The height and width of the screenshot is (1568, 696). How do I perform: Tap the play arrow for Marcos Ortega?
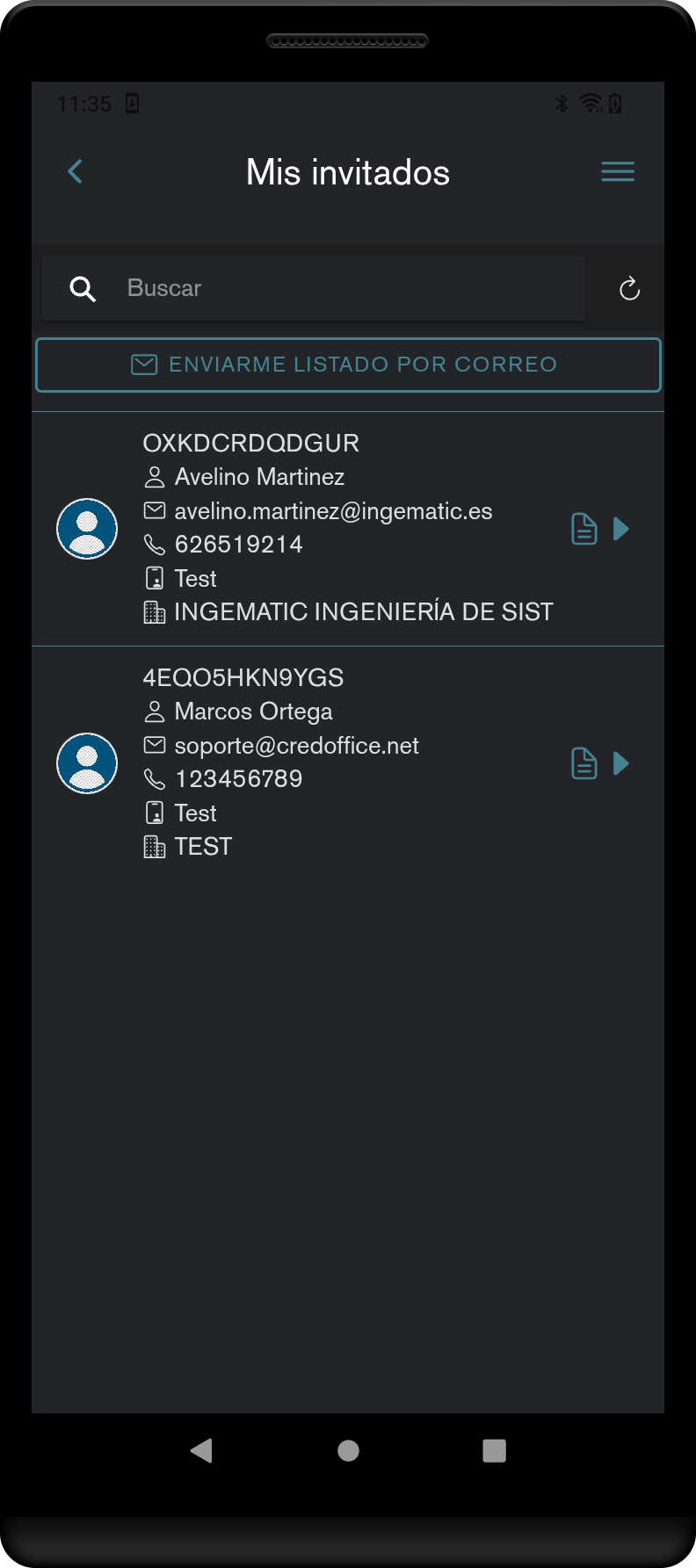[x=621, y=763]
